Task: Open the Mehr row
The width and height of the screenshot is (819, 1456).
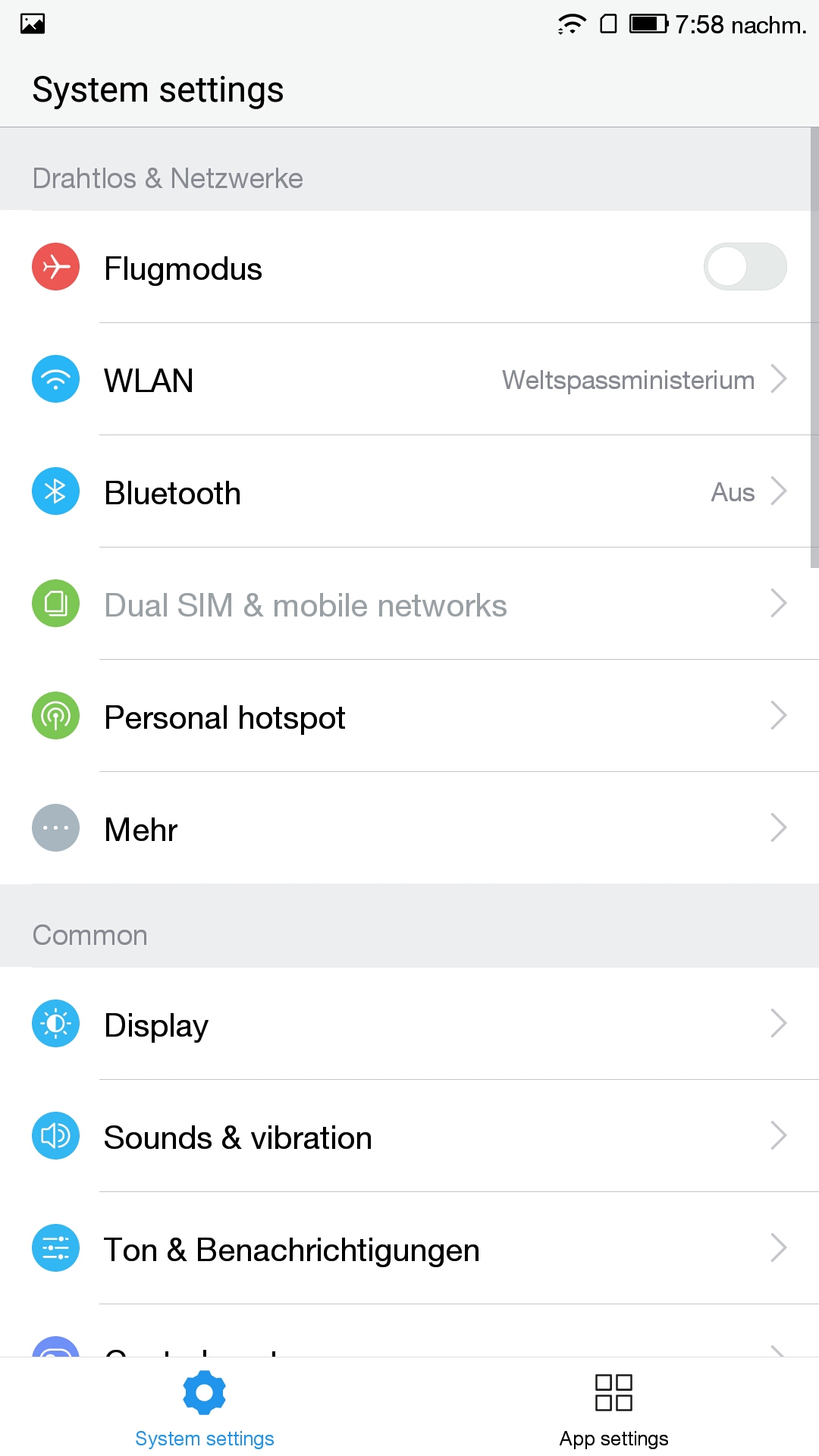Action: pos(409,828)
